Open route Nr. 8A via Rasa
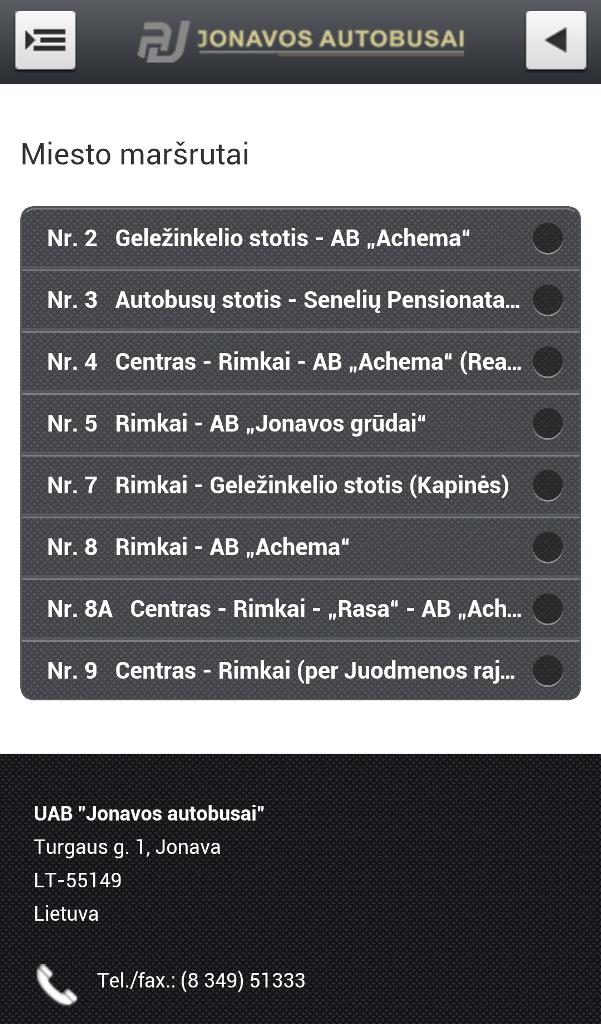The image size is (601, 1024). click(300, 609)
